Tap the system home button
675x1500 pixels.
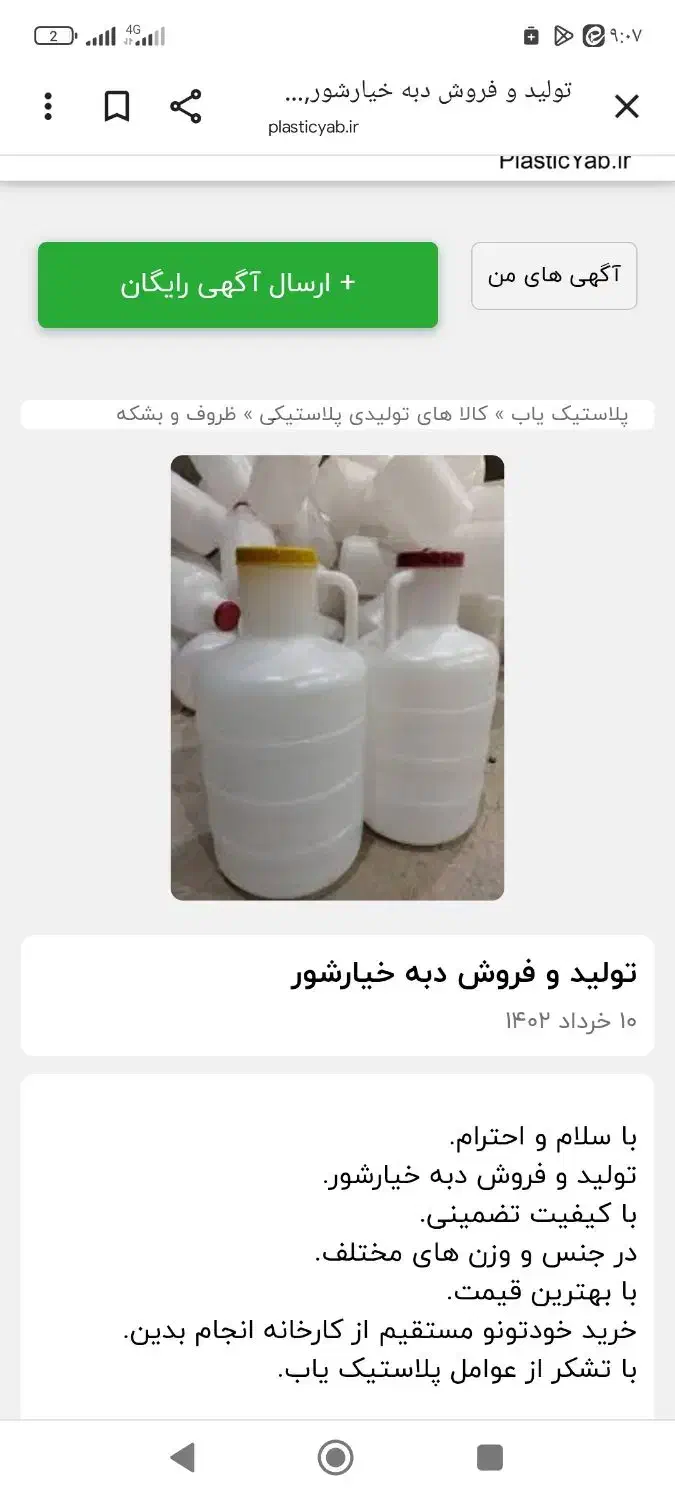336,1458
